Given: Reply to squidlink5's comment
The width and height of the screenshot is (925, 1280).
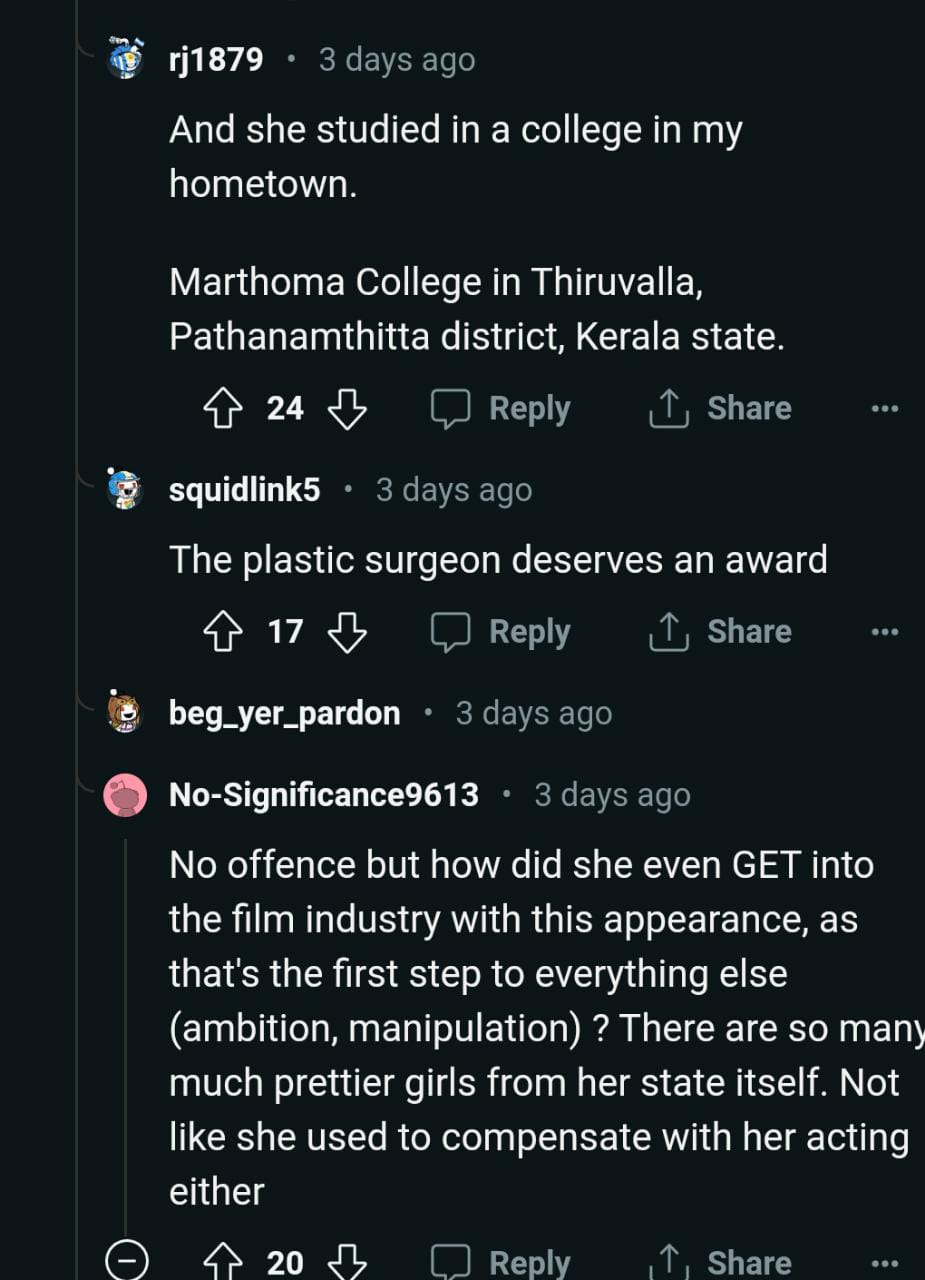Looking at the screenshot, I should coord(501,632).
